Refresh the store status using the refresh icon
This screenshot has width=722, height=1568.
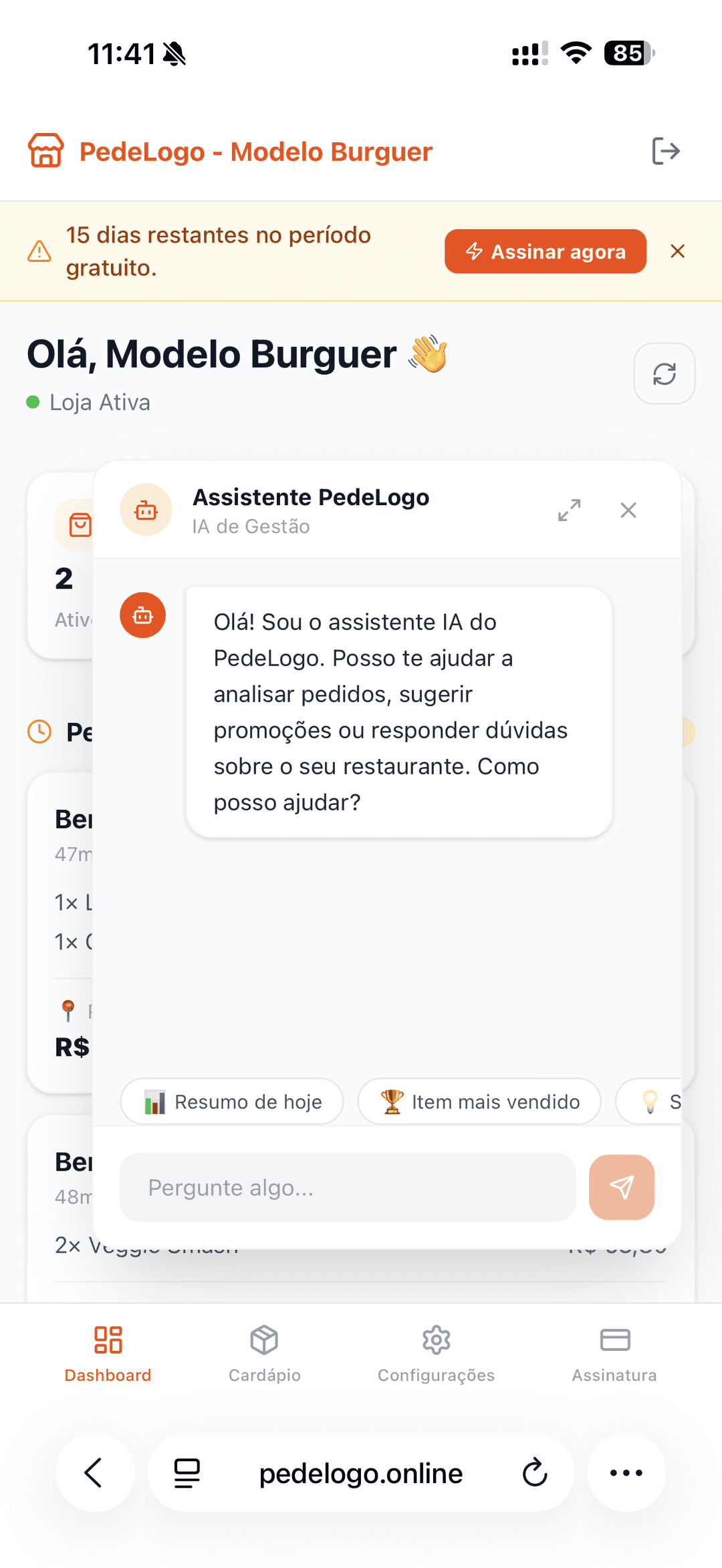(664, 375)
